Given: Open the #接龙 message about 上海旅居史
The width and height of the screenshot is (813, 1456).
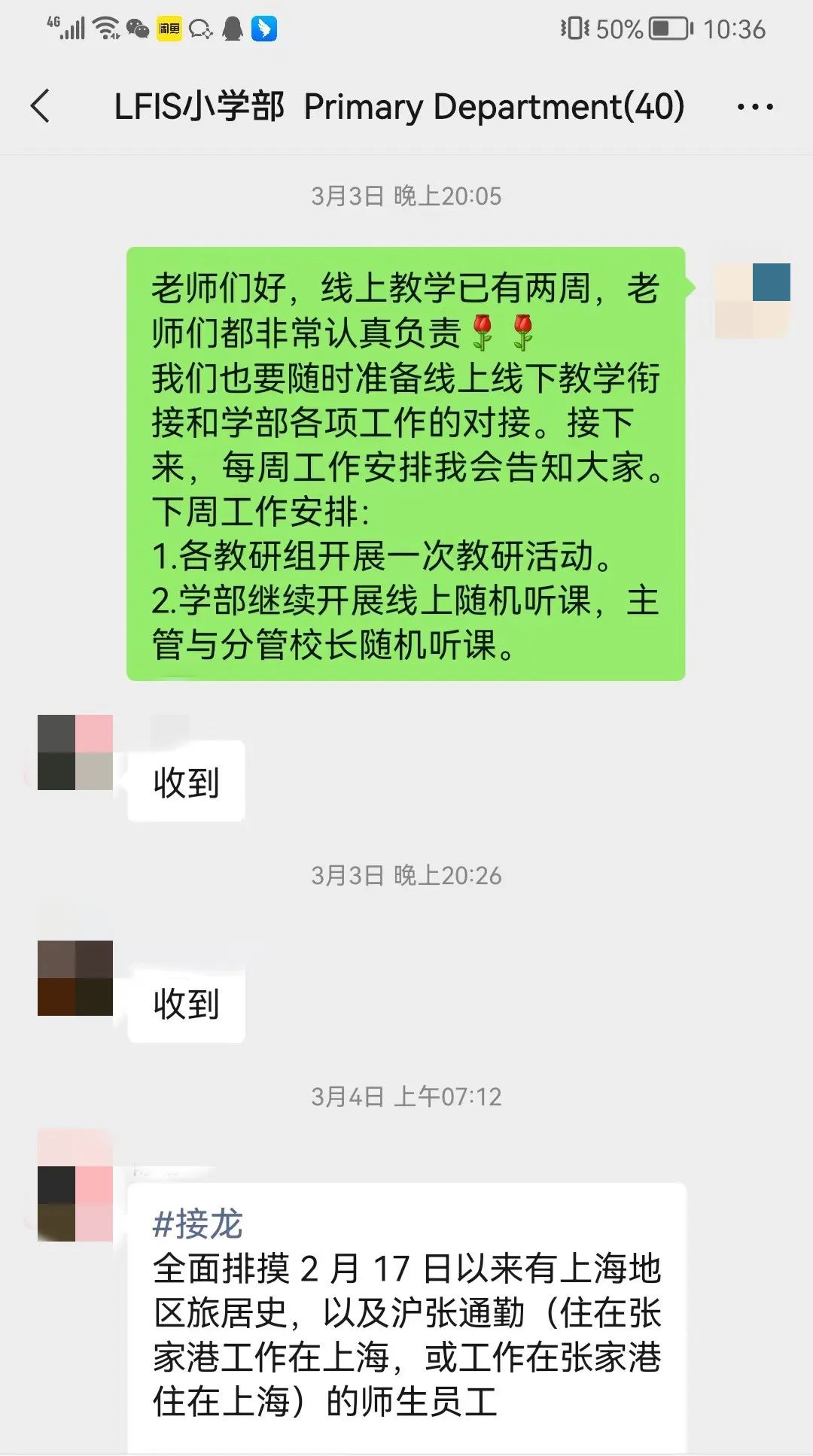Looking at the screenshot, I should pos(406,1313).
